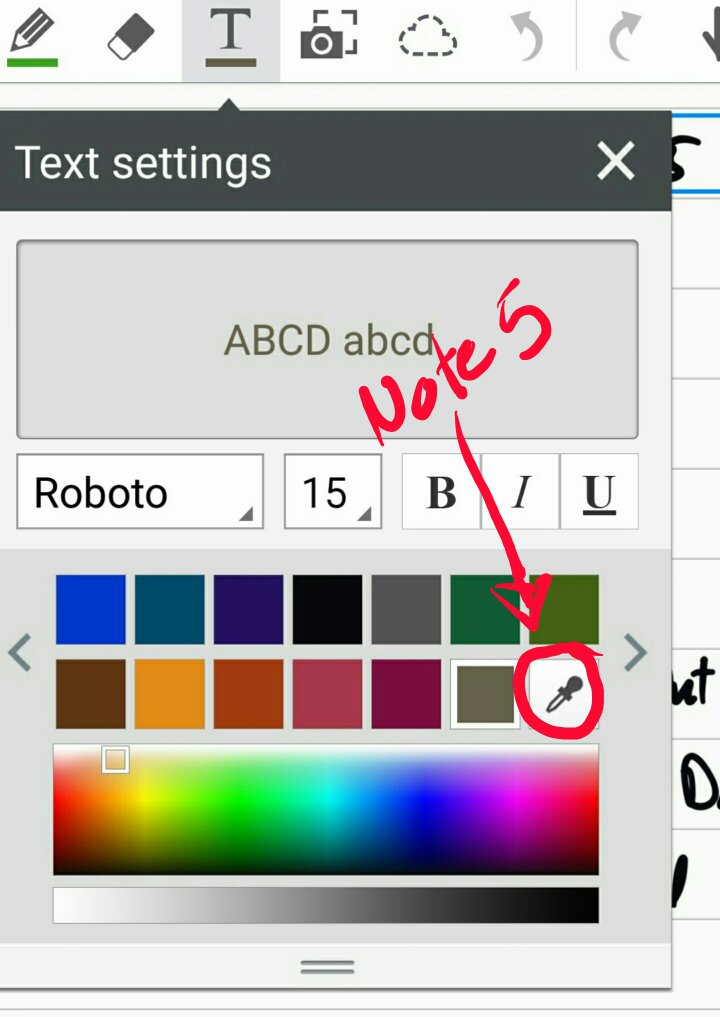Select the pen tool
The width and height of the screenshot is (720, 1017).
click(x=33, y=38)
